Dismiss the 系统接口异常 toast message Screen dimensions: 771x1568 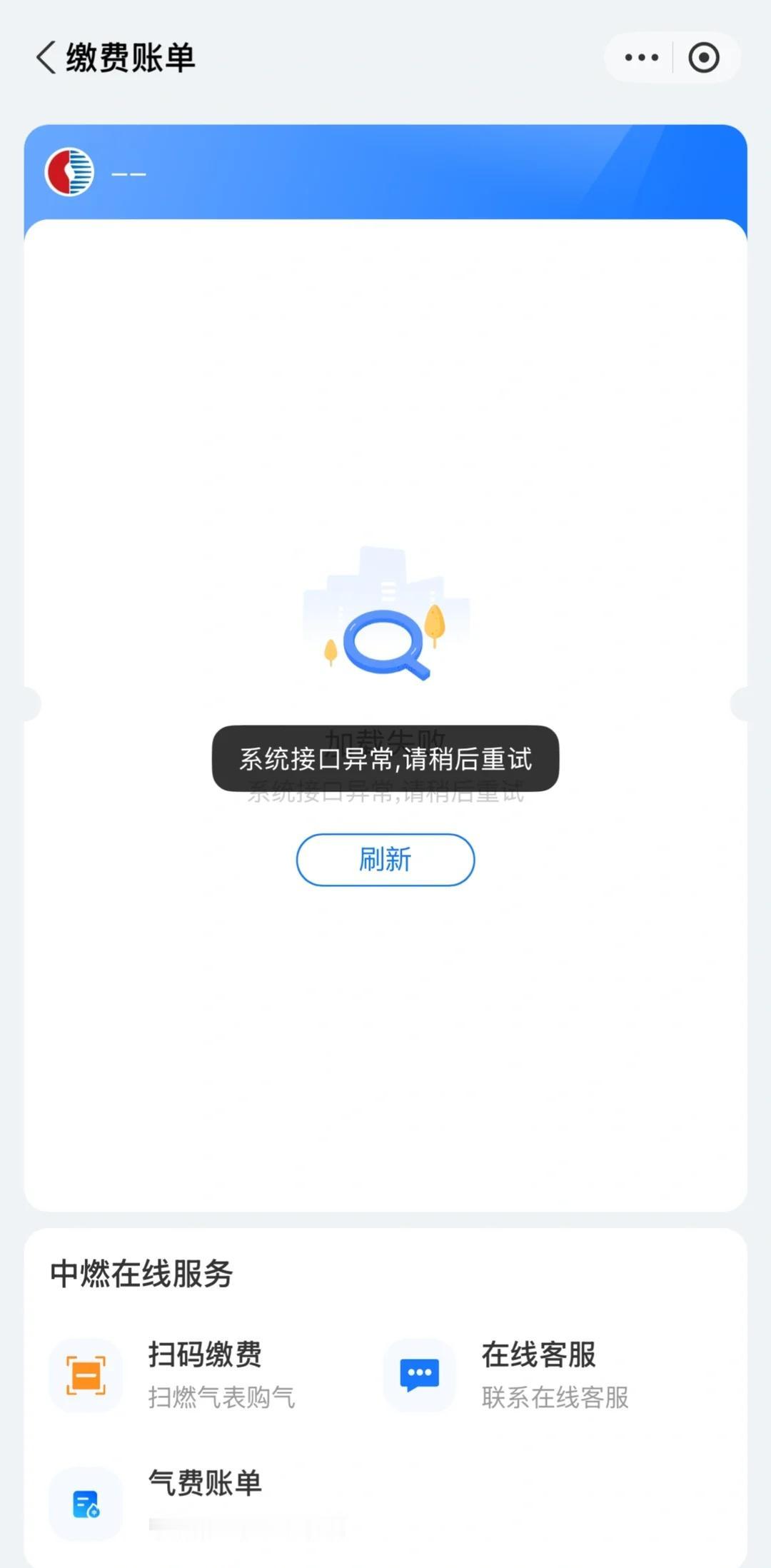point(385,759)
